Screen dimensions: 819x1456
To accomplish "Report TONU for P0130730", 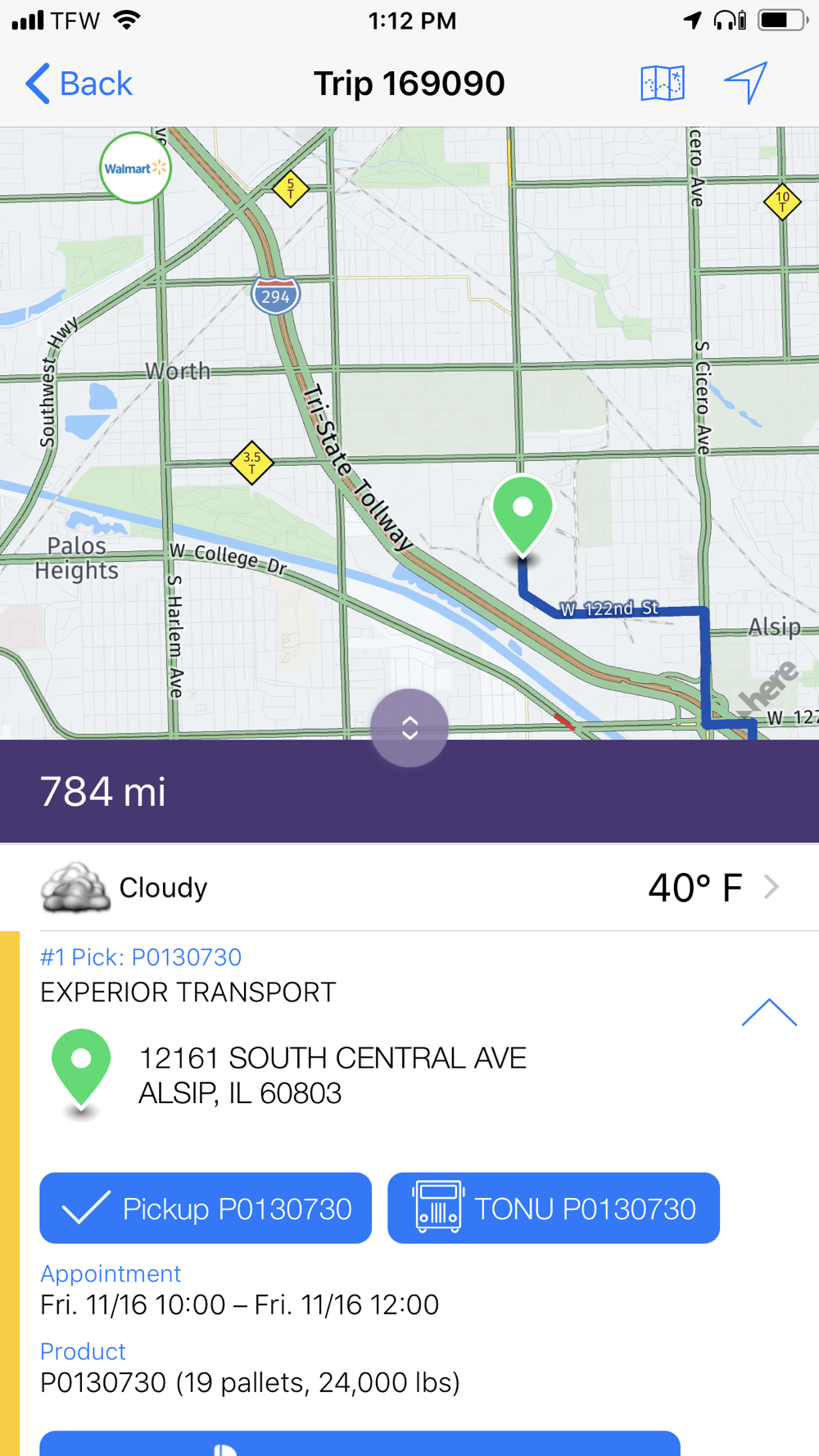I will point(554,1208).
